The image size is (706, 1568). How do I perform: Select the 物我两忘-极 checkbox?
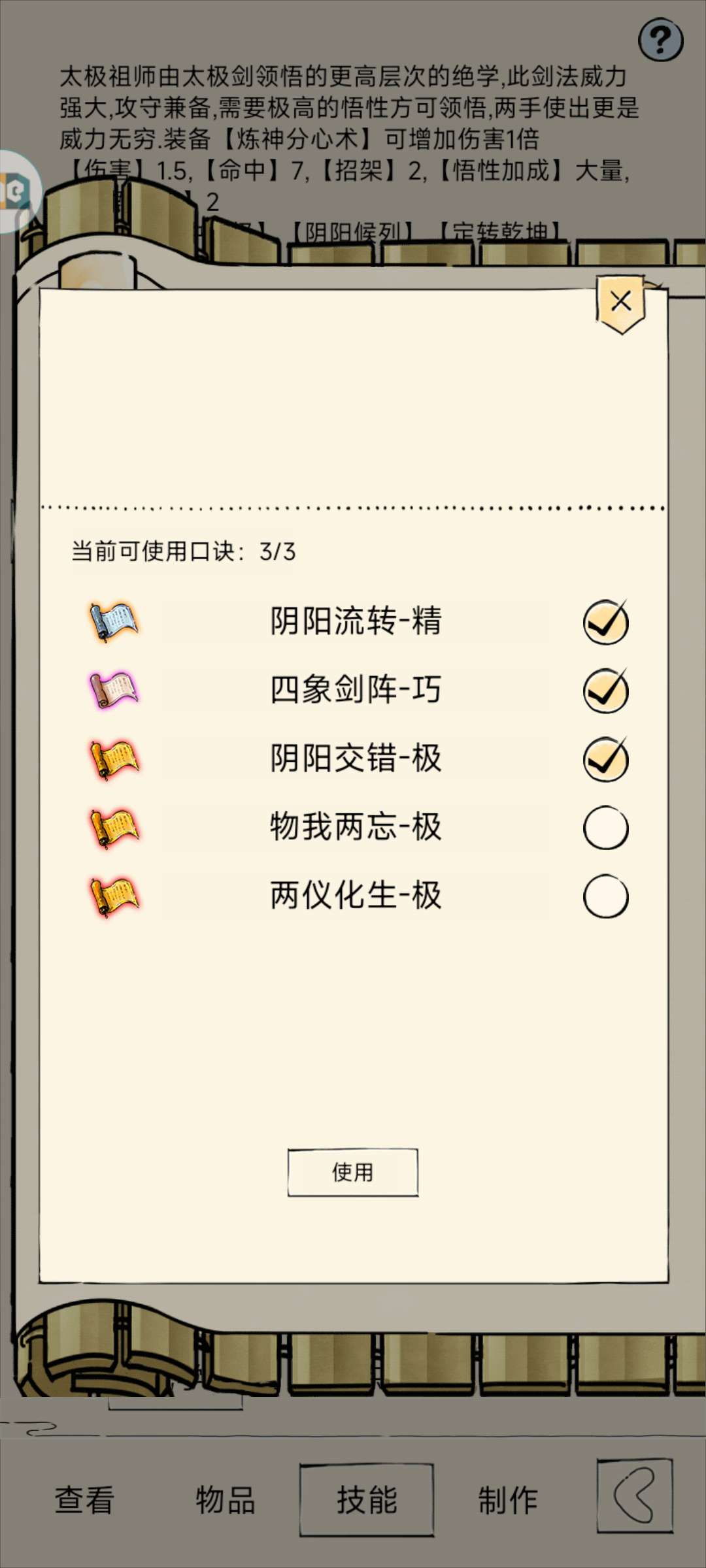tap(605, 828)
